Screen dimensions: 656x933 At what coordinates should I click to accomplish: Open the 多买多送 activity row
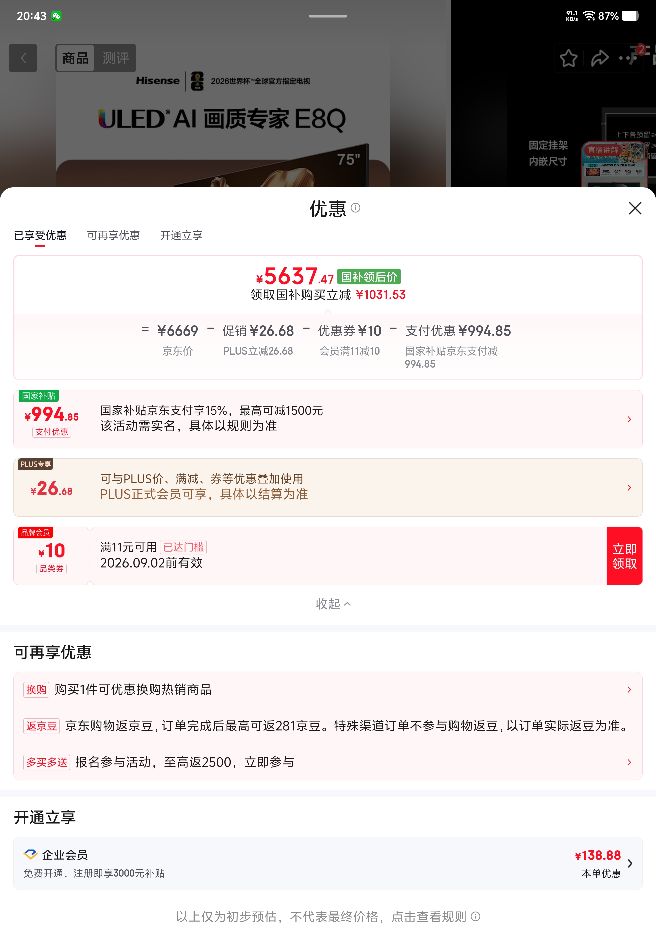coord(328,762)
